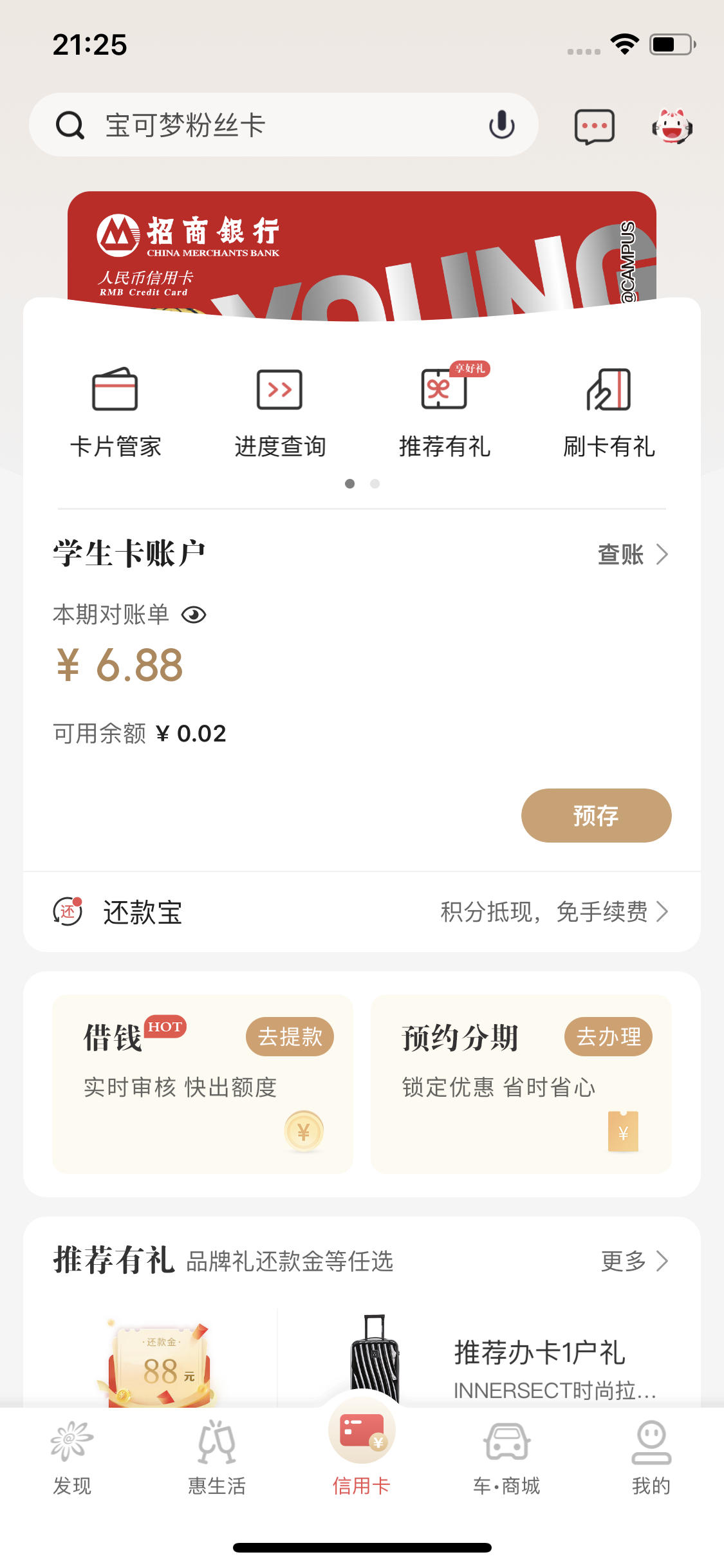This screenshot has width=724, height=1568.
Task: Tap 去提款 on the 借钱 card
Action: tap(290, 1037)
